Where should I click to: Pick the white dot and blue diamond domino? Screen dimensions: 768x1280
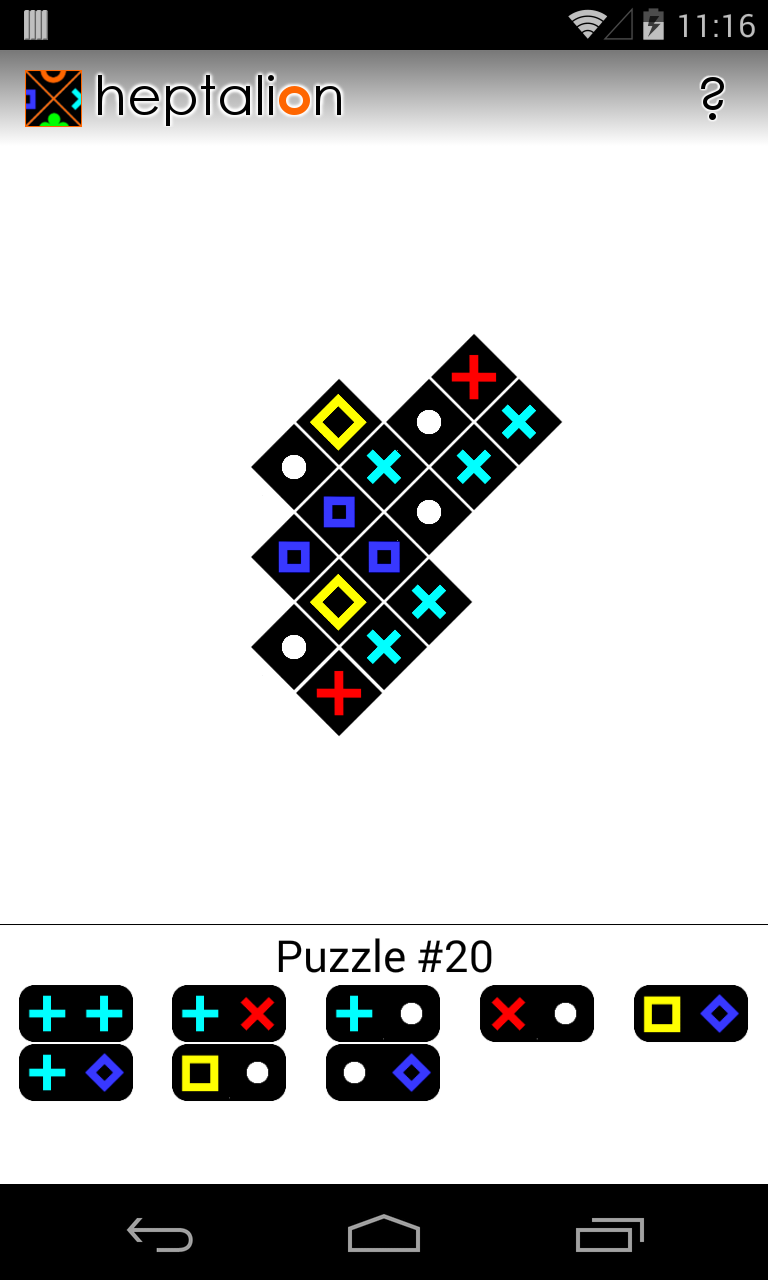pyautogui.click(x=383, y=1073)
